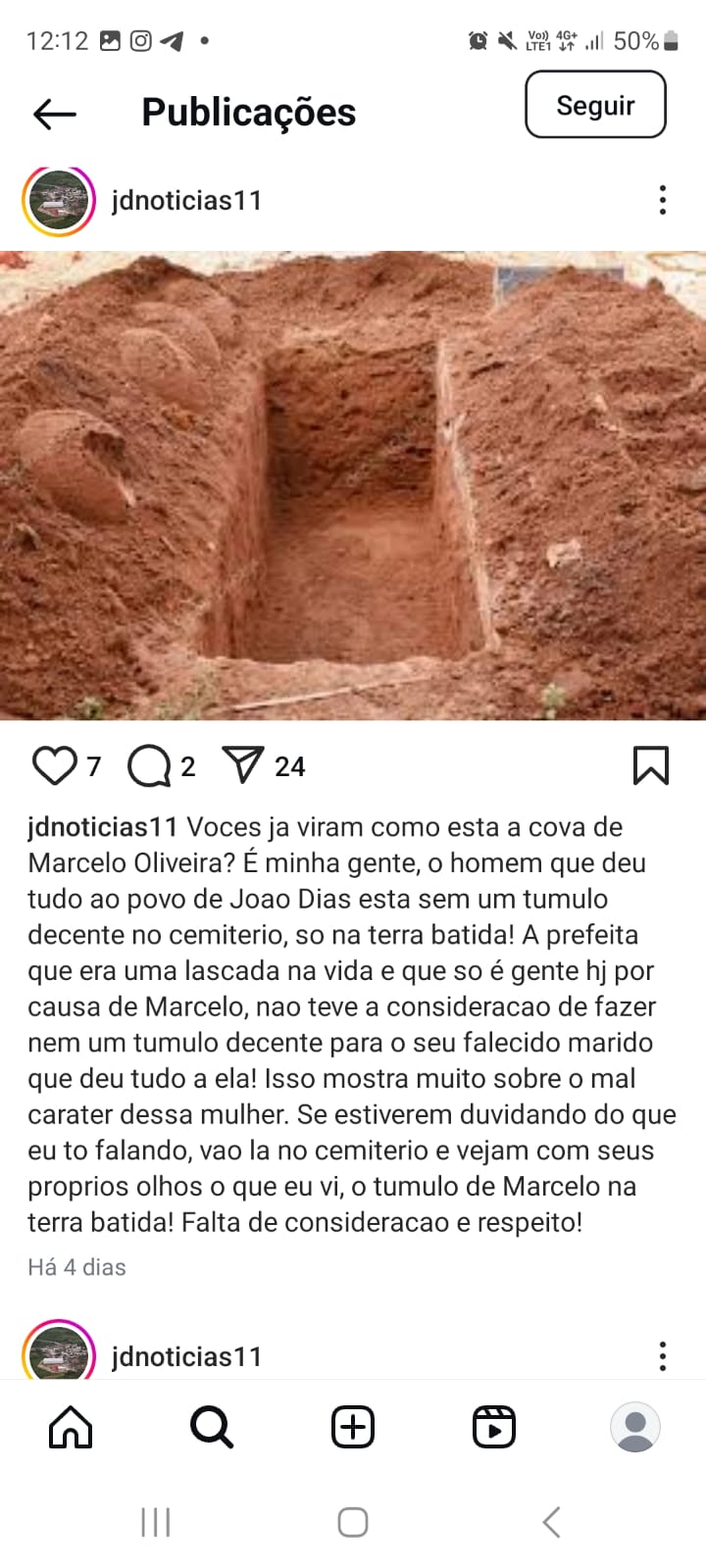Viewport: 706px width, 1568px height.
Task: Share the post via the paper plane icon
Action: (243, 765)
